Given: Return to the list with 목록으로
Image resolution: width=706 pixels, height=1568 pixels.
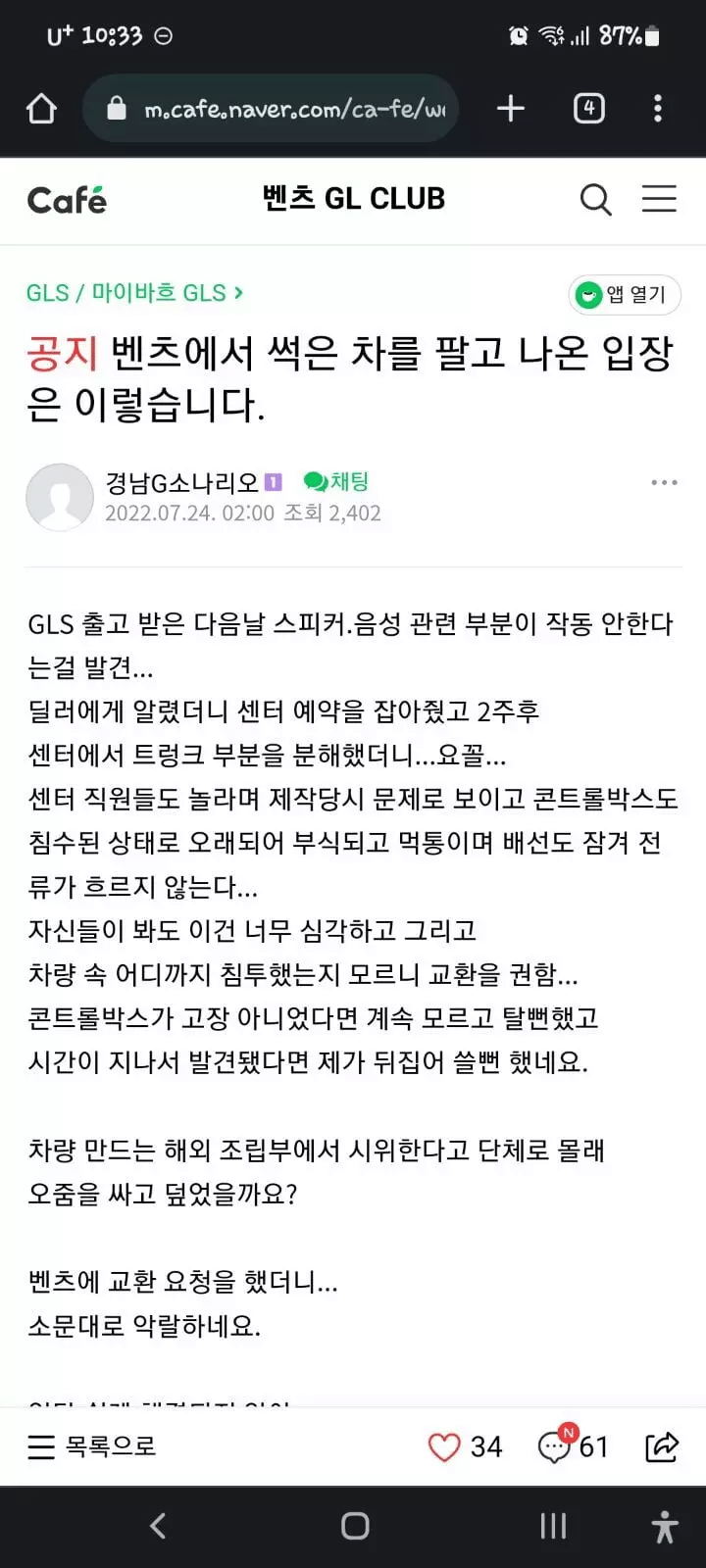Looking at the screenshot, I should coord(91,1446).
